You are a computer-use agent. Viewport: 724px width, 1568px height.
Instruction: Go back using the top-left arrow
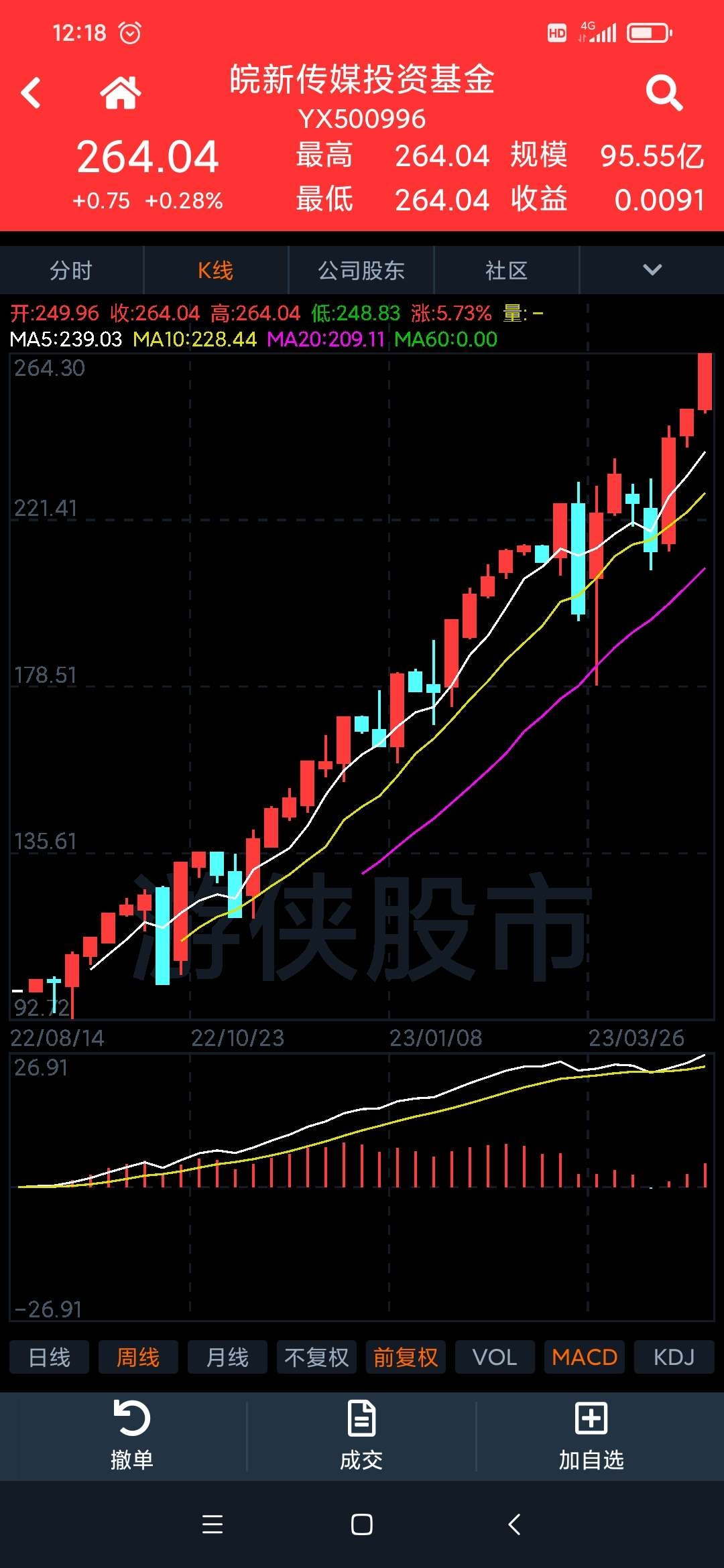[31, 92]
